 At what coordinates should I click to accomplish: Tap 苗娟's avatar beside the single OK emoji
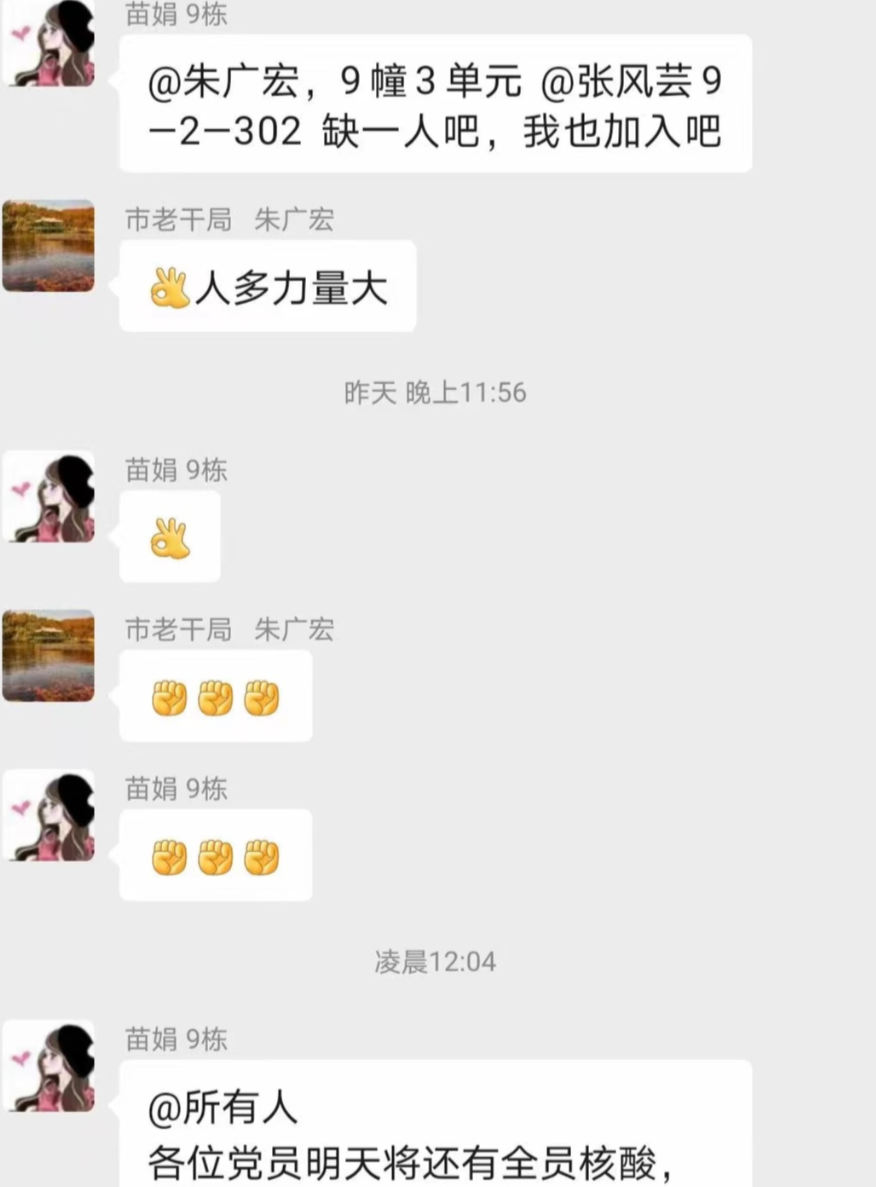click(49, 496)
